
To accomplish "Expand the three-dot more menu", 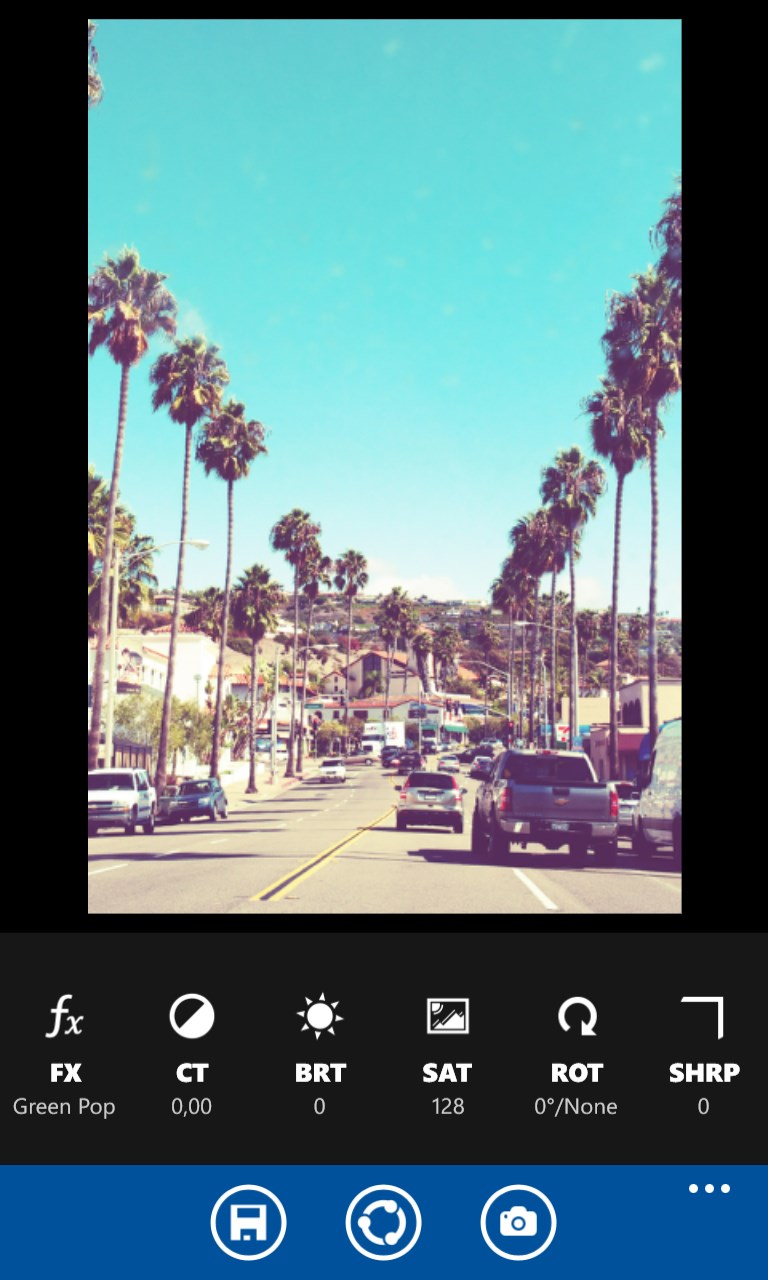I will (x=709, y=1189).
